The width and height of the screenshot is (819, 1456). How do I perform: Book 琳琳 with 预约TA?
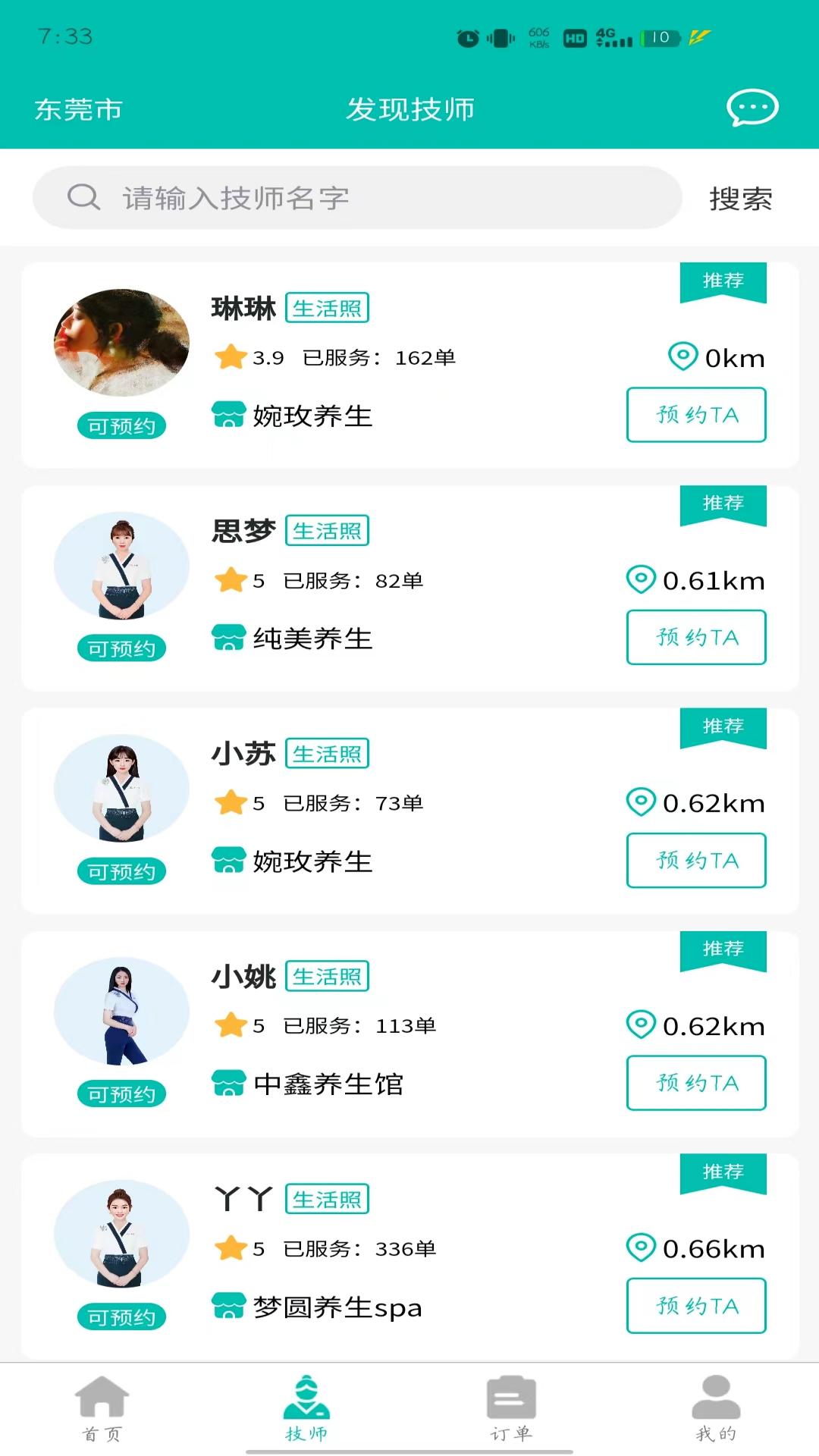(x=695, y=415)
